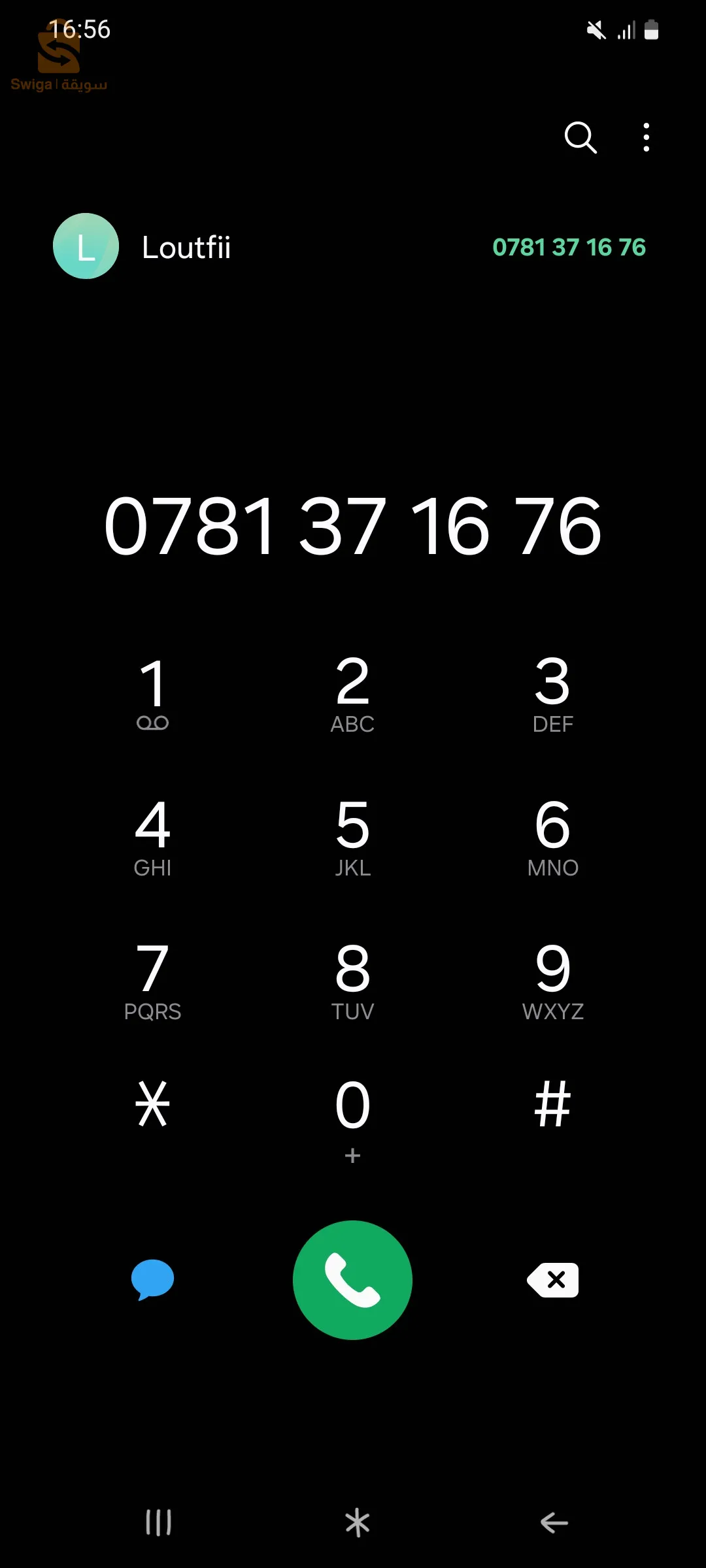
Task: Open the search icon in the dialer
Action: click(581, 137)
